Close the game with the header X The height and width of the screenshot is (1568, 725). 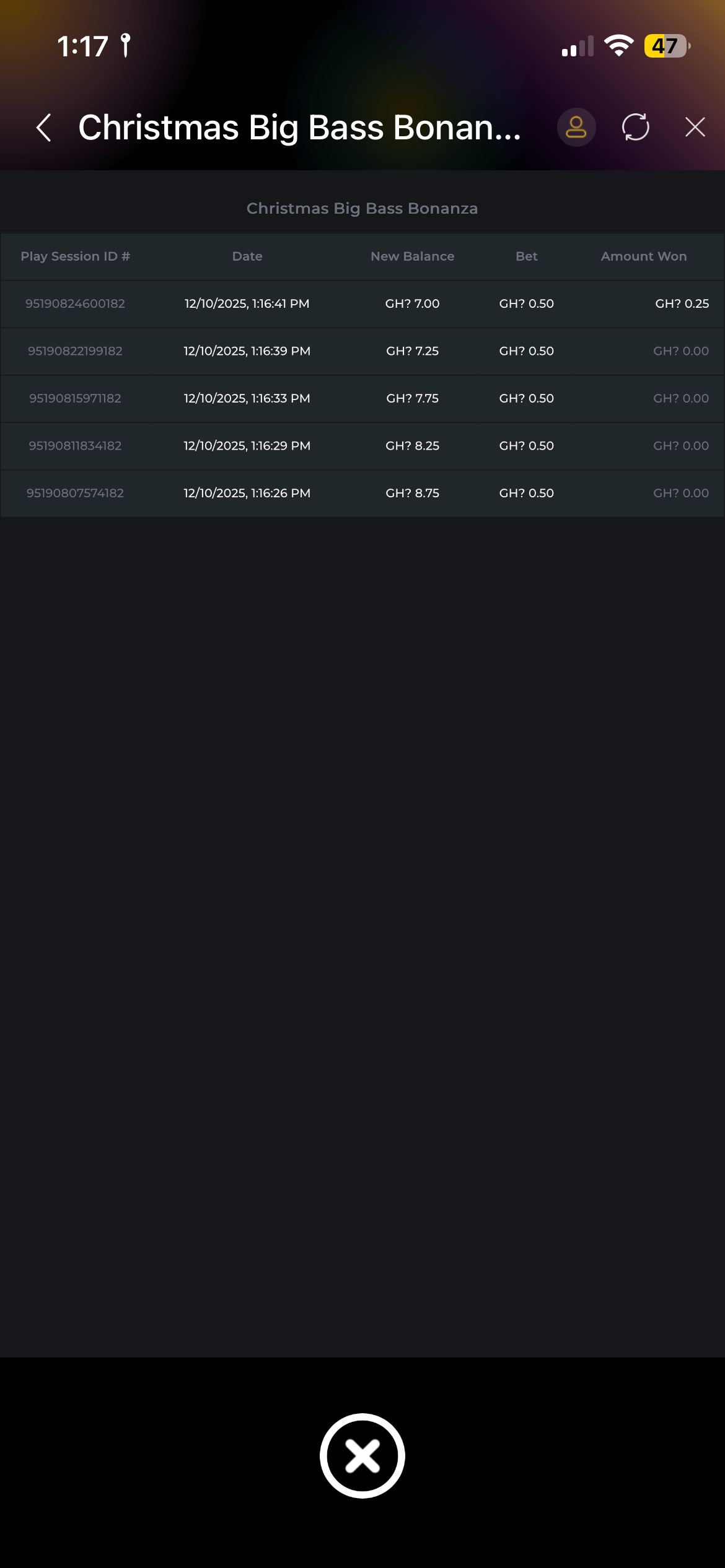pyautogui.click(x=695, y=128)
